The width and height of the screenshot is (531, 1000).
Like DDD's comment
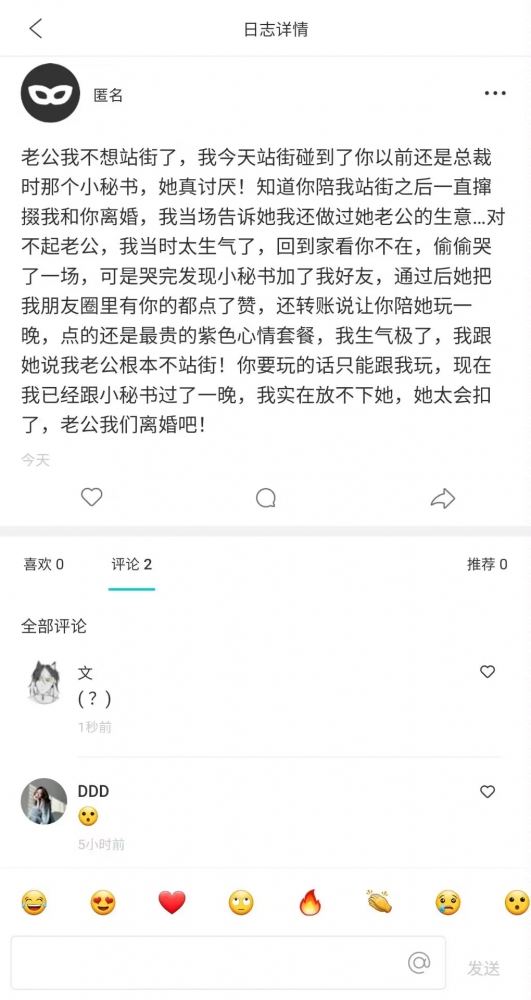(x=487, y=791)
